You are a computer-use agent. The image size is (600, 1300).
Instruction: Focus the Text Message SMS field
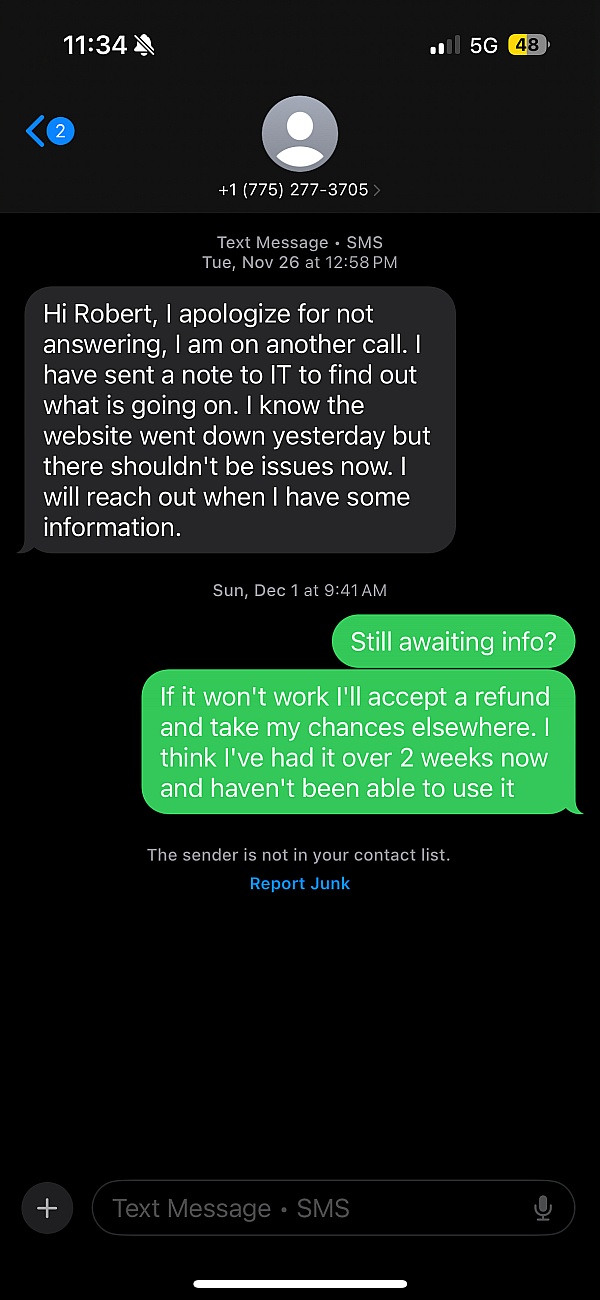coord(310,1208)
